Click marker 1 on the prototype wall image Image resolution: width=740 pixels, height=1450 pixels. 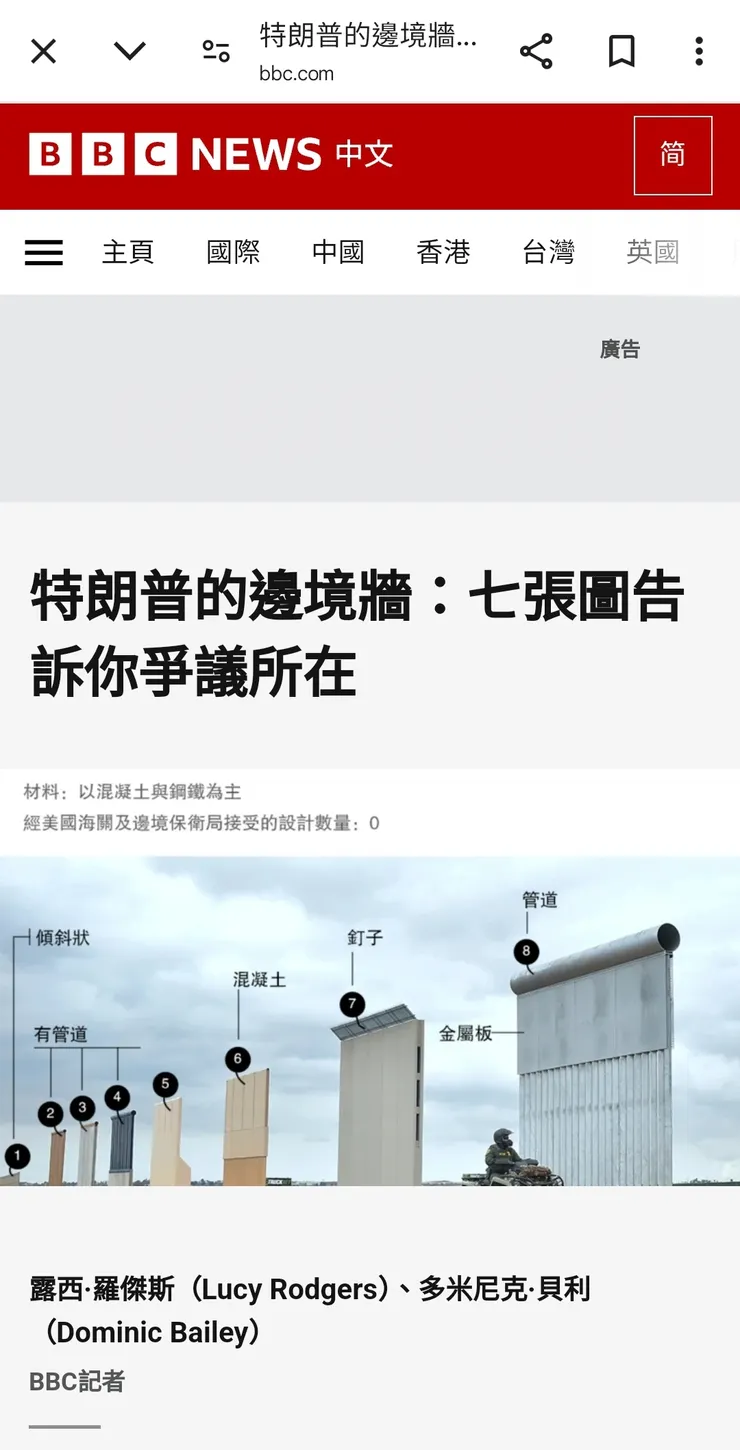[16, 1155]
